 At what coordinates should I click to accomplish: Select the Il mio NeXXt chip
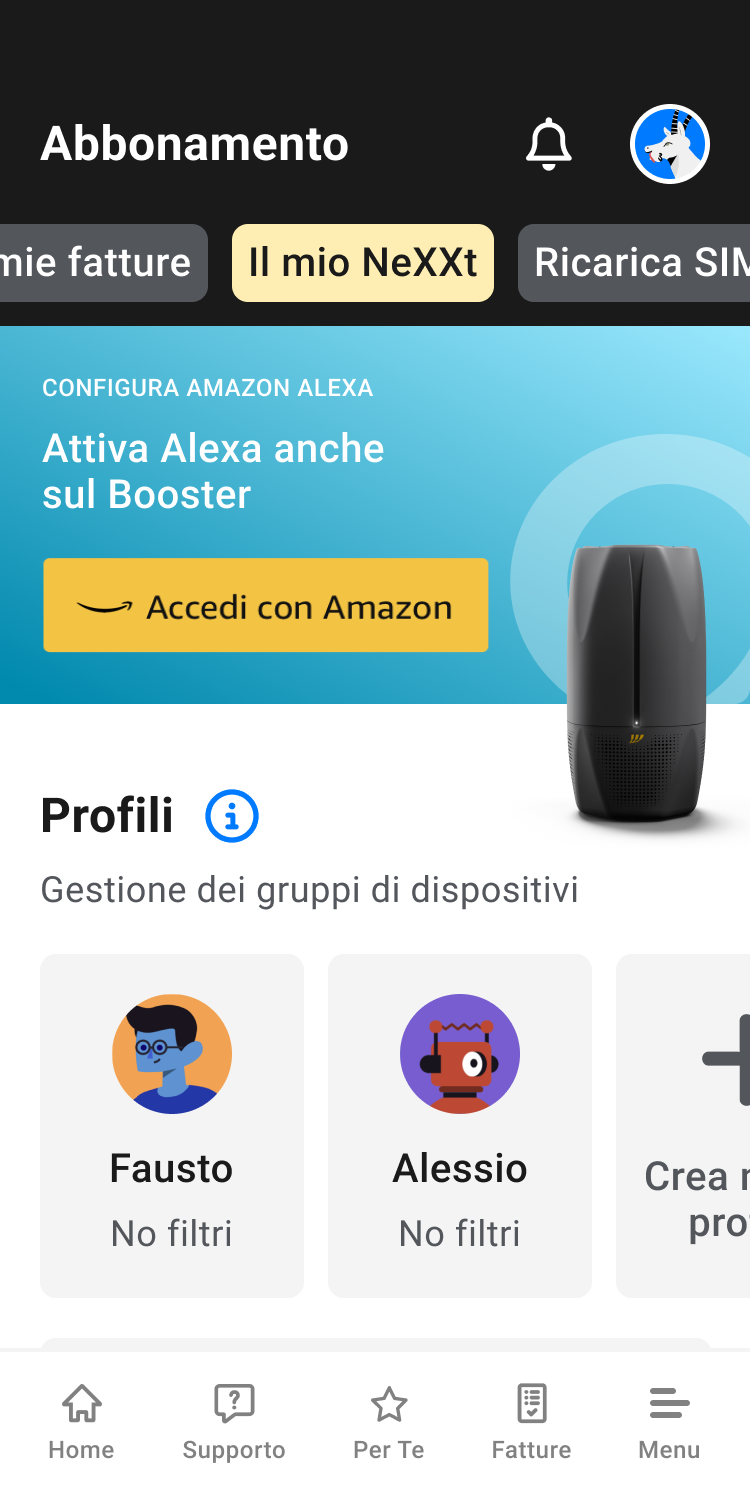click(363, 263)
